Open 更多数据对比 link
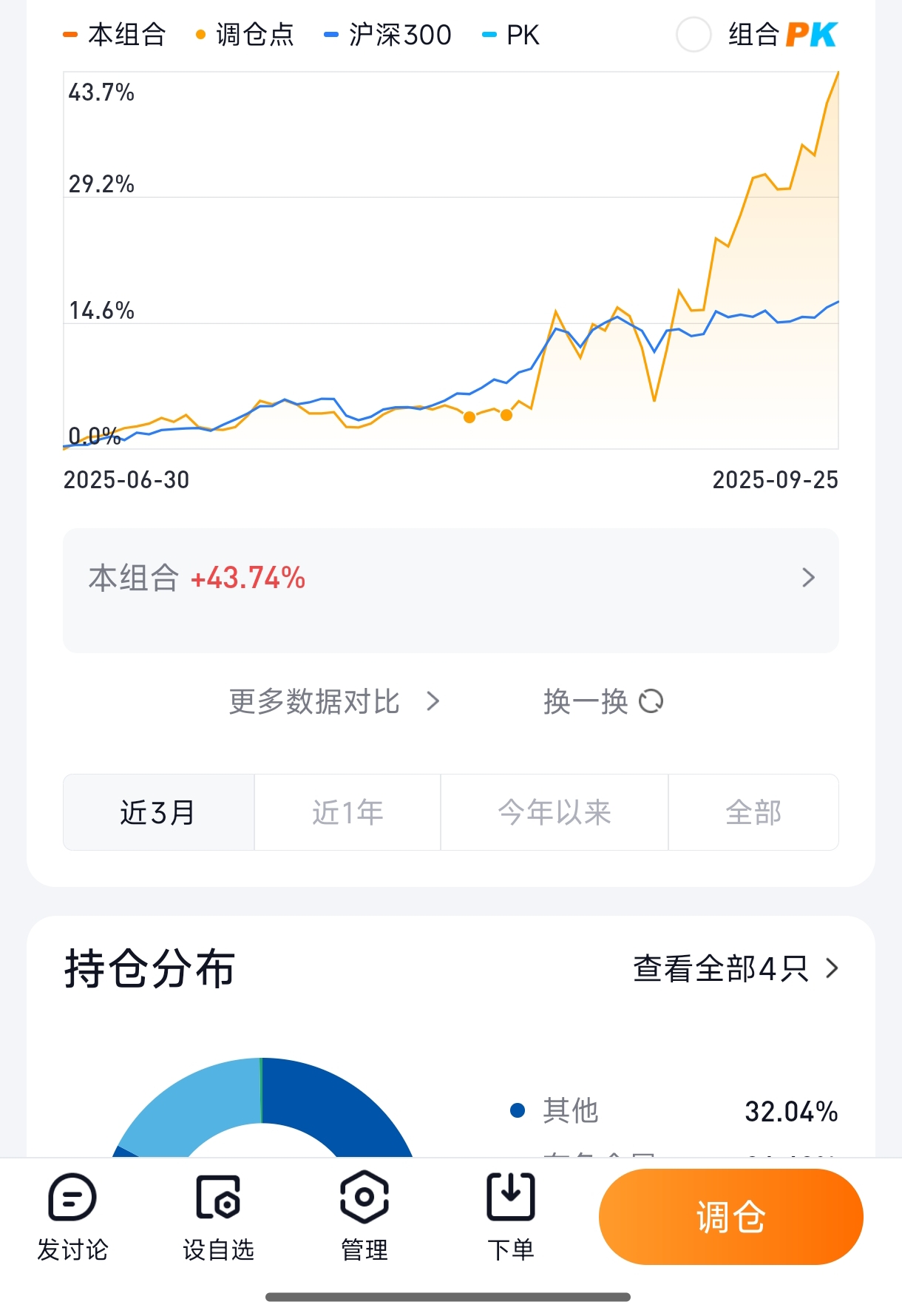 click(x=333, y=701)
